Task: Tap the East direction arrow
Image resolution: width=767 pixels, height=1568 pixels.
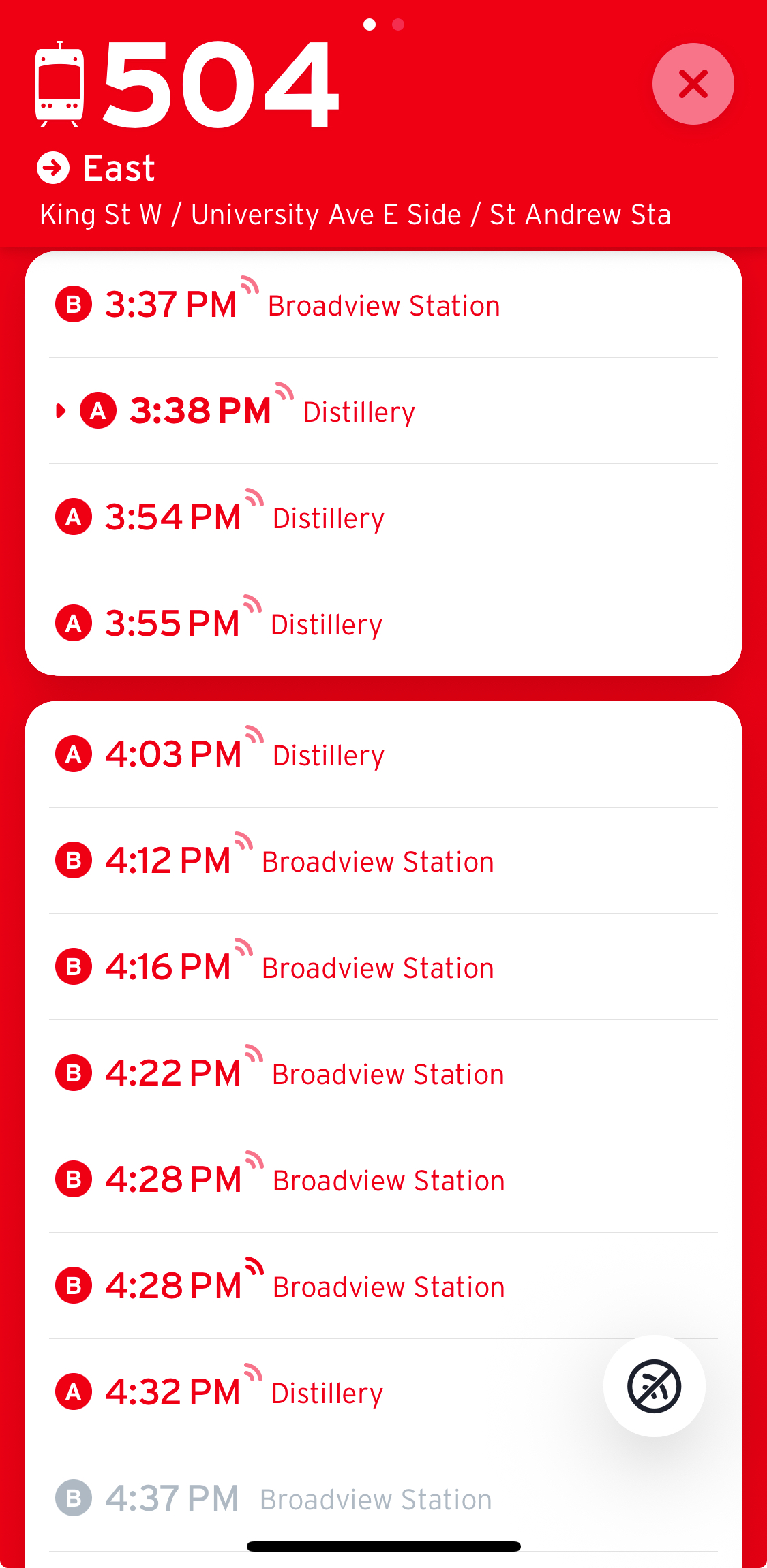Action: point(53,168)
